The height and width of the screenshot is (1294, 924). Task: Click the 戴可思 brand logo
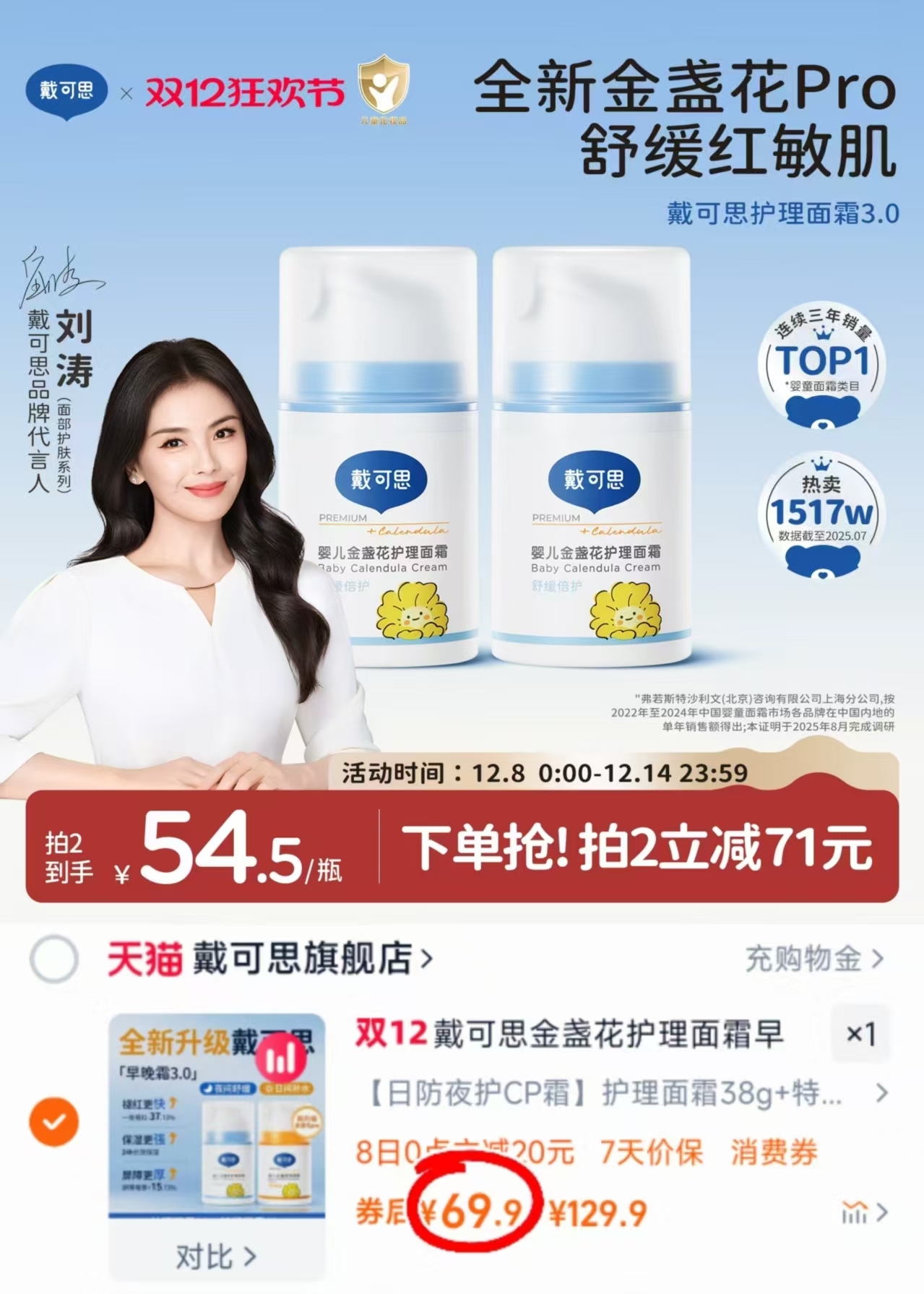pos(65,90)
